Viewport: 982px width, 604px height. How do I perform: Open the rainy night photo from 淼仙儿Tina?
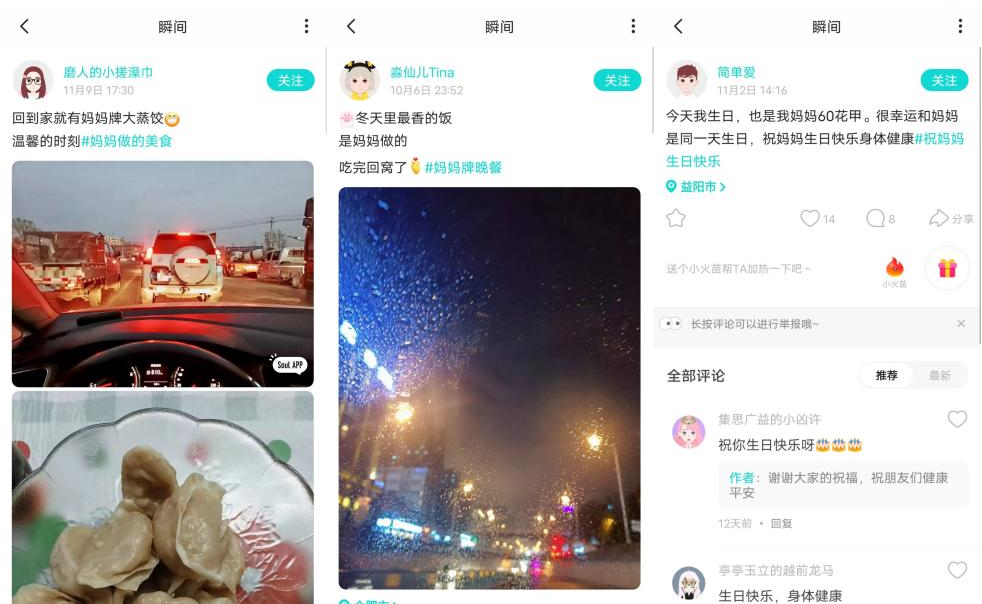489,387
